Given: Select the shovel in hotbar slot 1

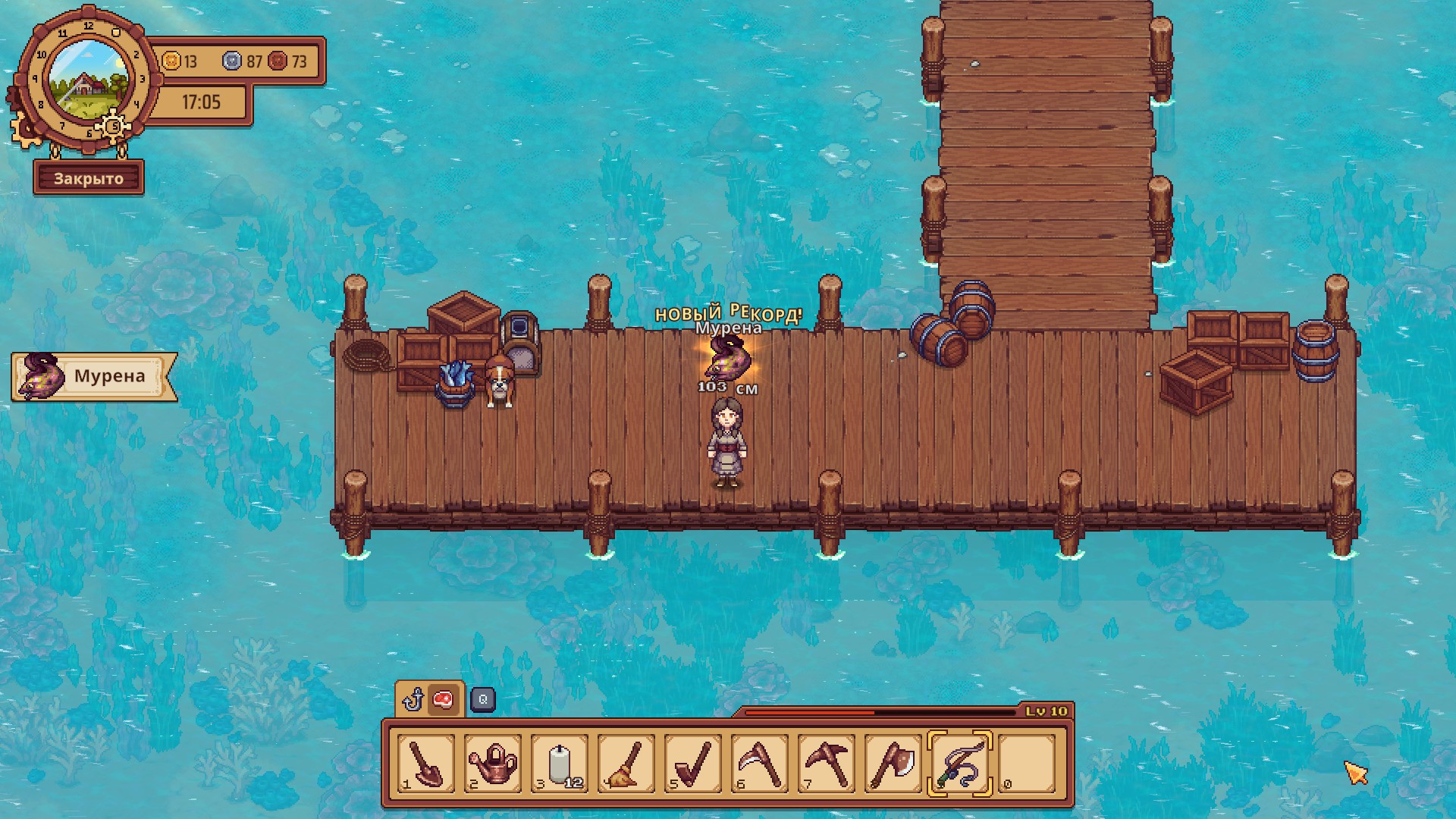Looking at the screenshot, I should 425,763.
